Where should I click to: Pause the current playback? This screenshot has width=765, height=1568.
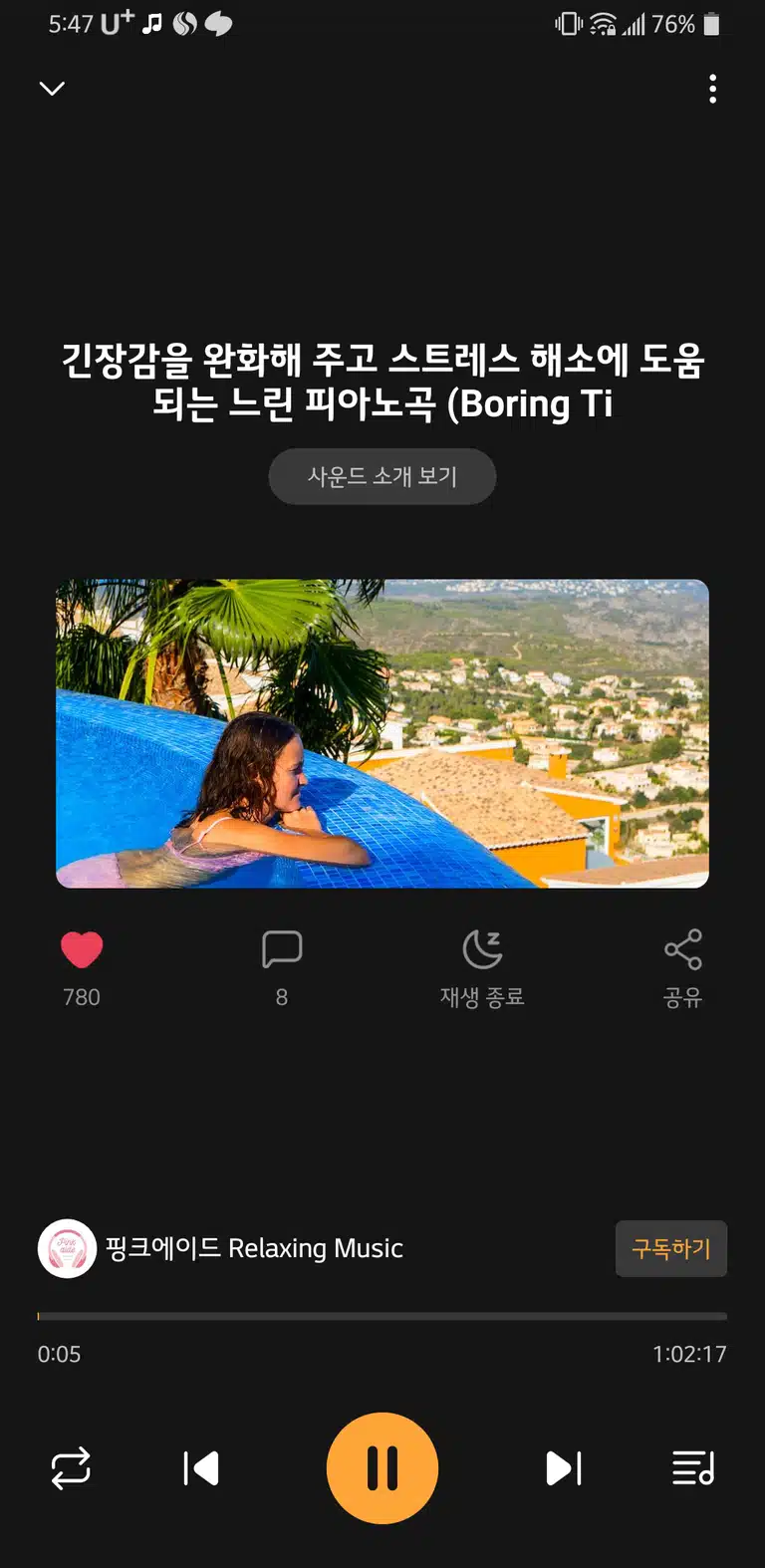coord(382,1468)
